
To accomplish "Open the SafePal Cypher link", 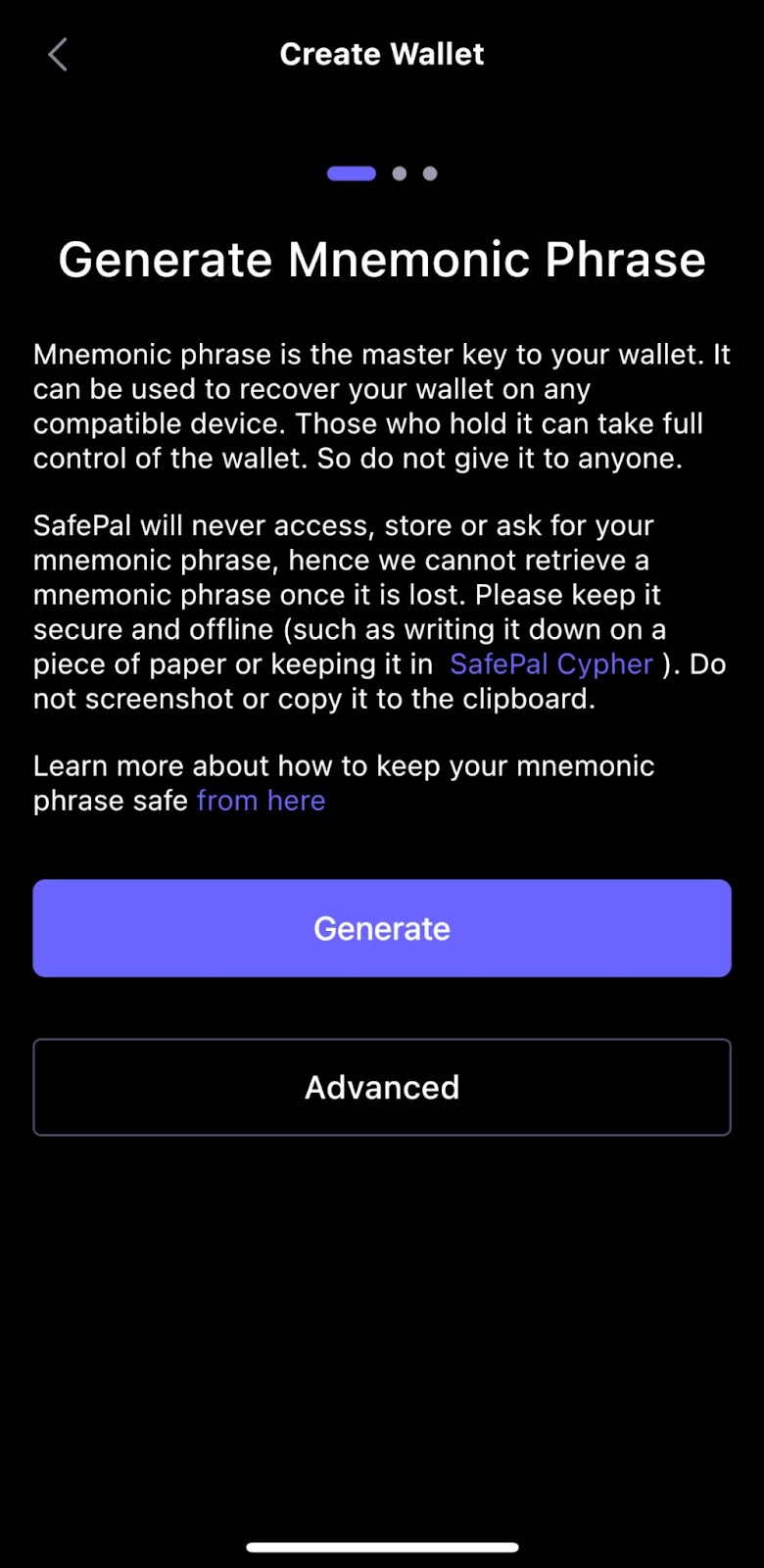I will tap(551, 664).
